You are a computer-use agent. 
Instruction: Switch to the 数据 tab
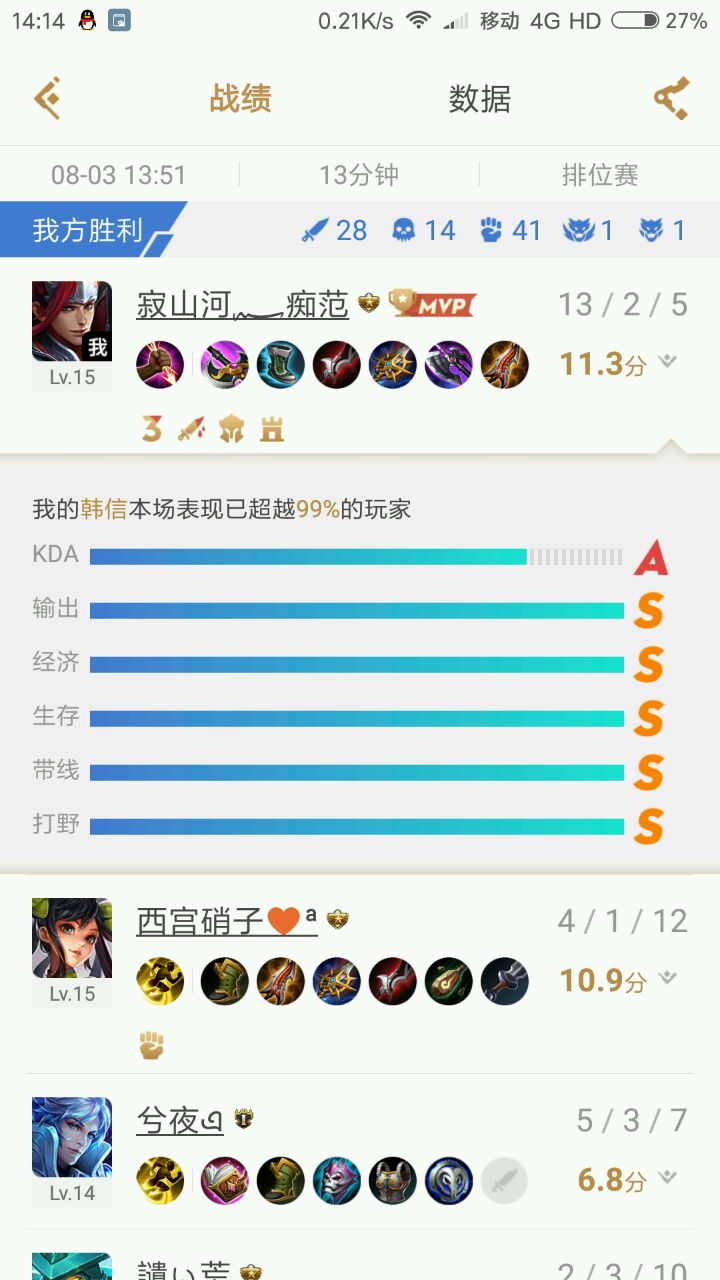(x=479, y=98)
